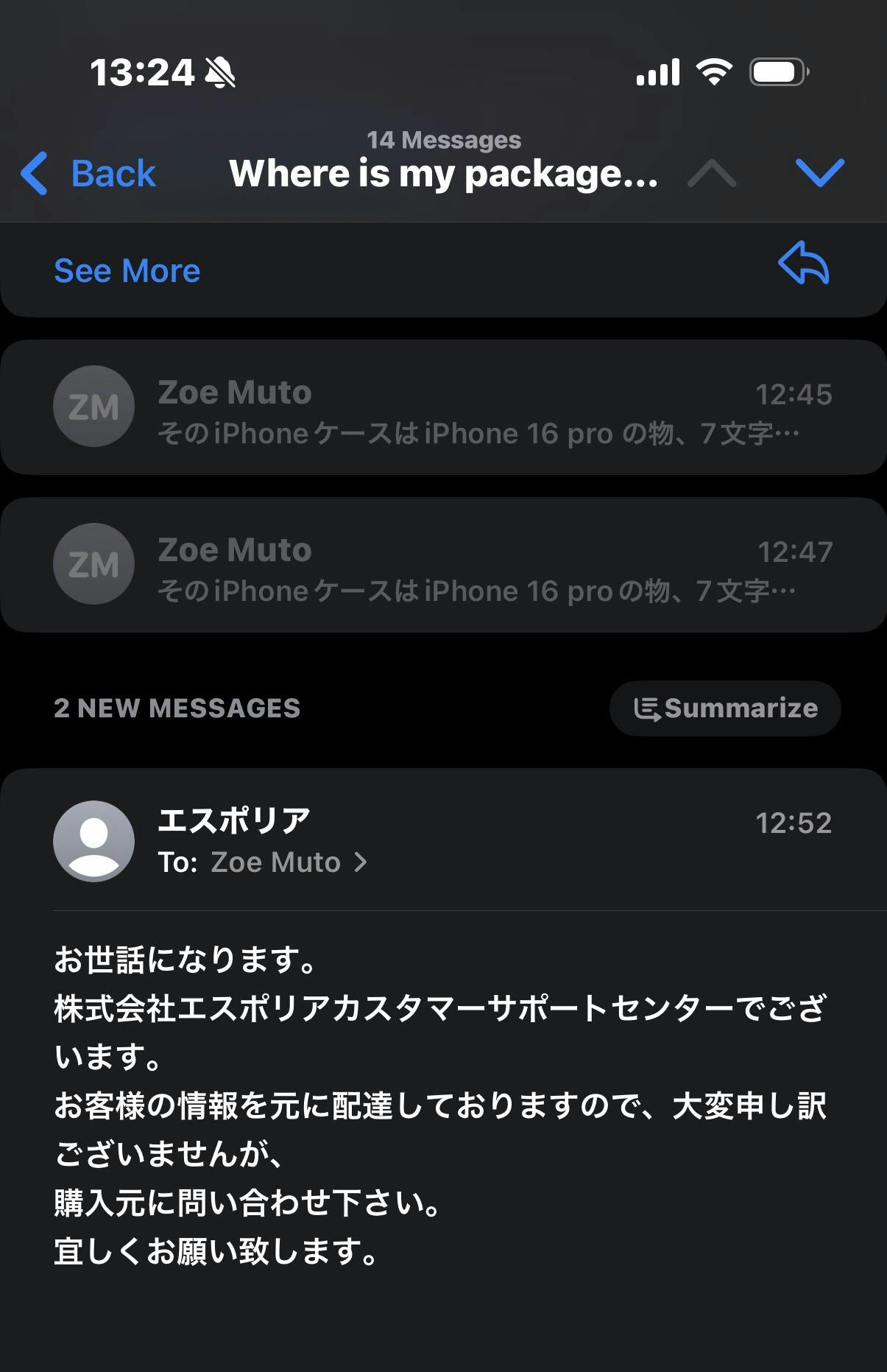
Task: Open Zoe Muto's 12:45 message
Action: 443,407
